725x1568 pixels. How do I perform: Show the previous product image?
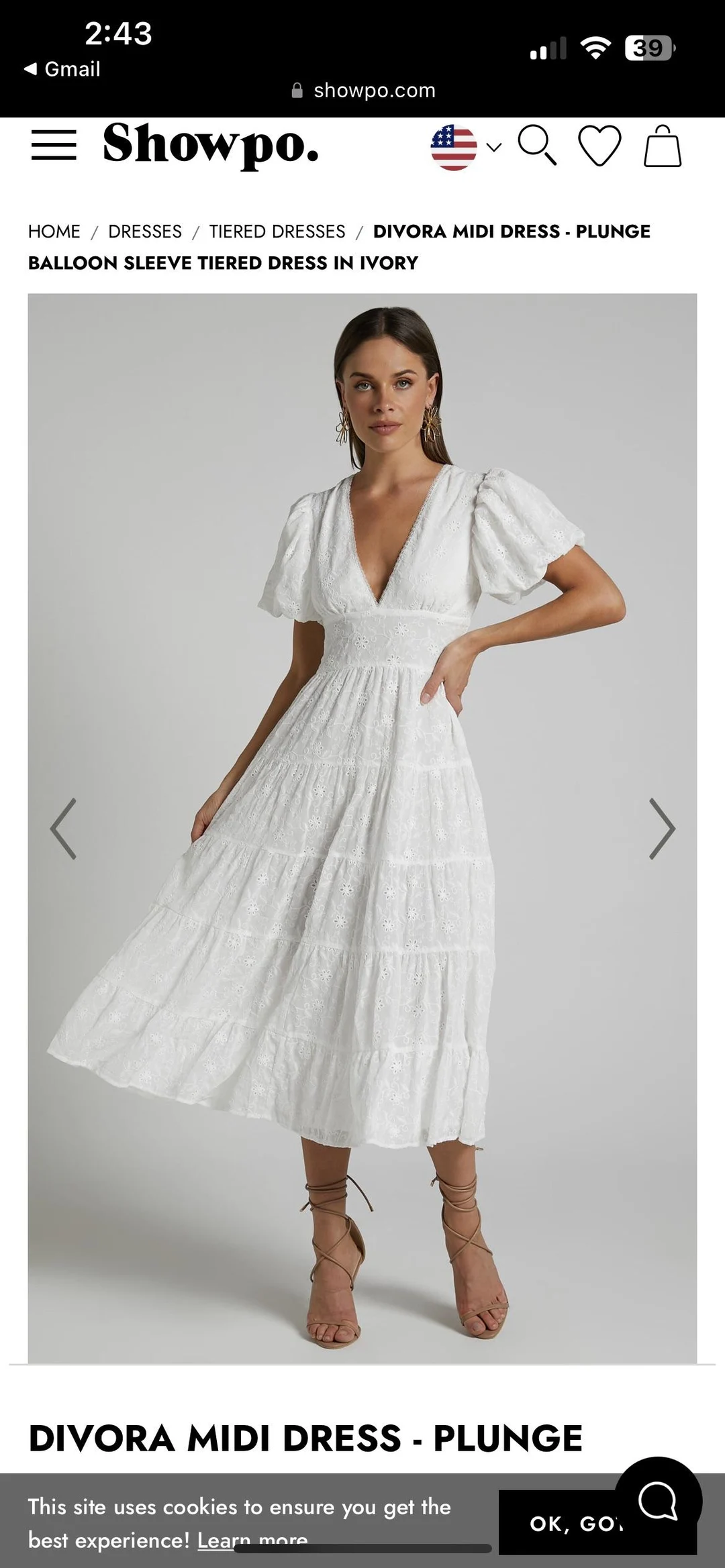[x=63, y=829]
